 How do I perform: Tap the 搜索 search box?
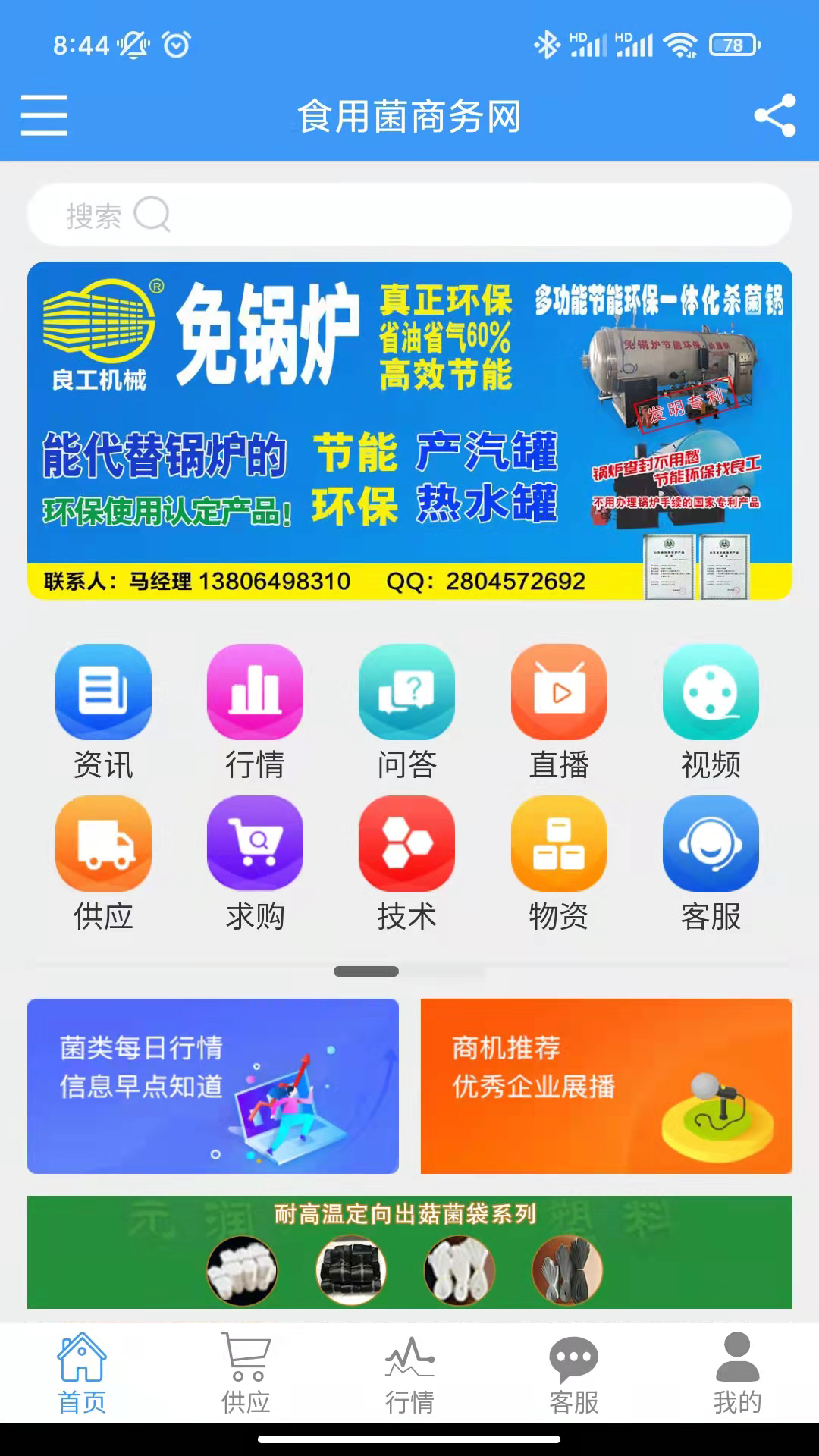(x=409, y=215)
